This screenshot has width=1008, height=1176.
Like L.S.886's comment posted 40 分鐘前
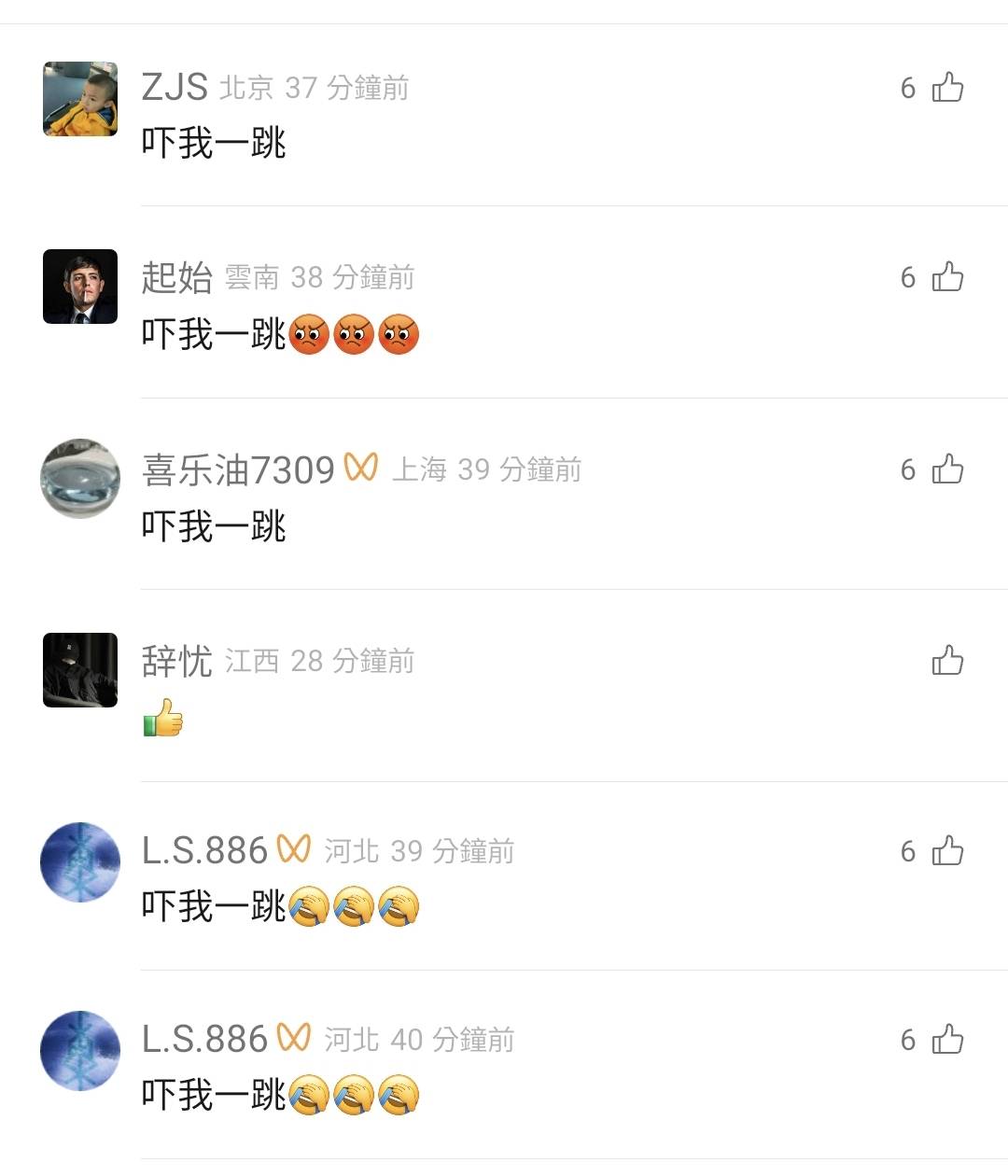[947, 1040]
